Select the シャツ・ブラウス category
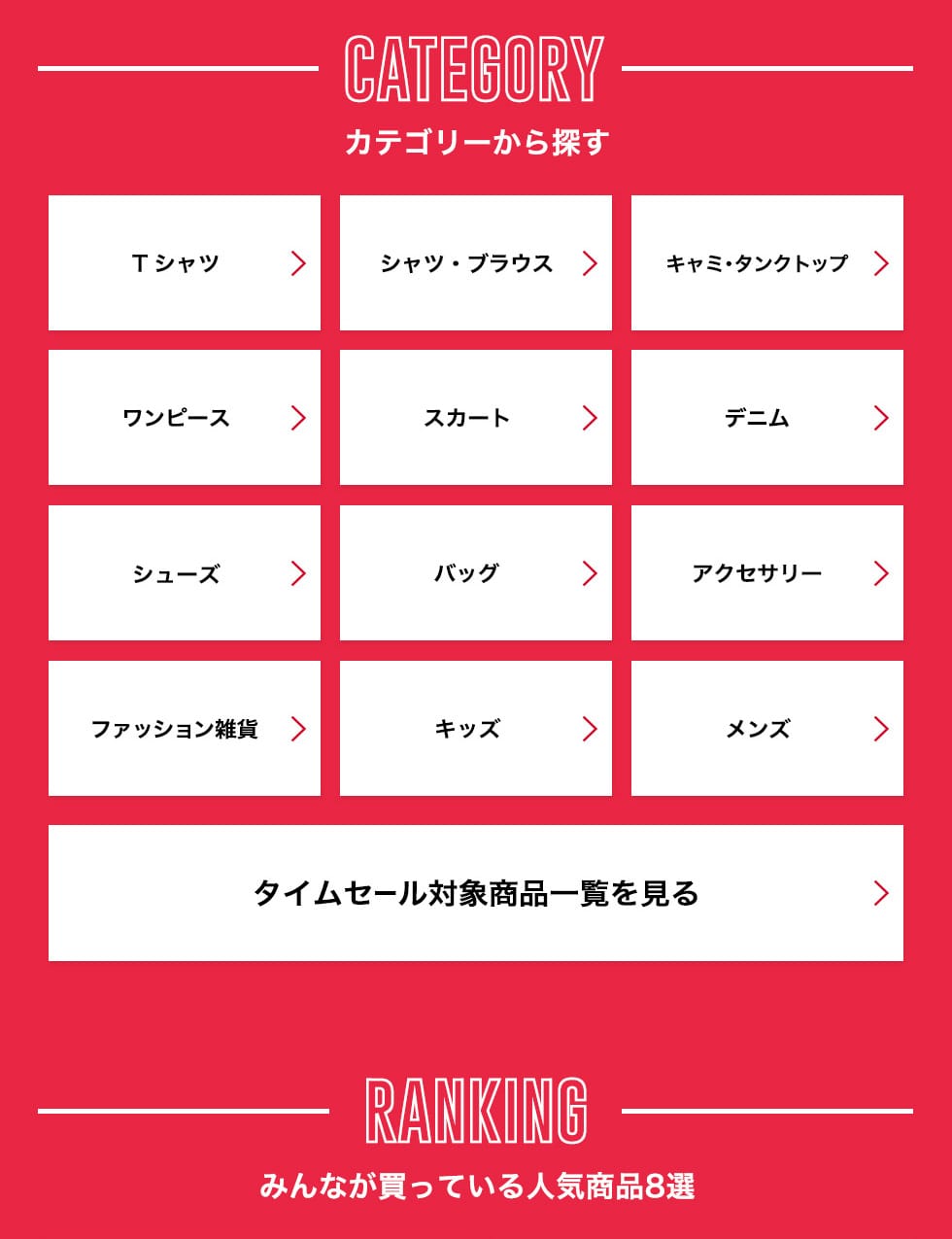This screenshot has width=952, height=1239. (x=475, y=263)
